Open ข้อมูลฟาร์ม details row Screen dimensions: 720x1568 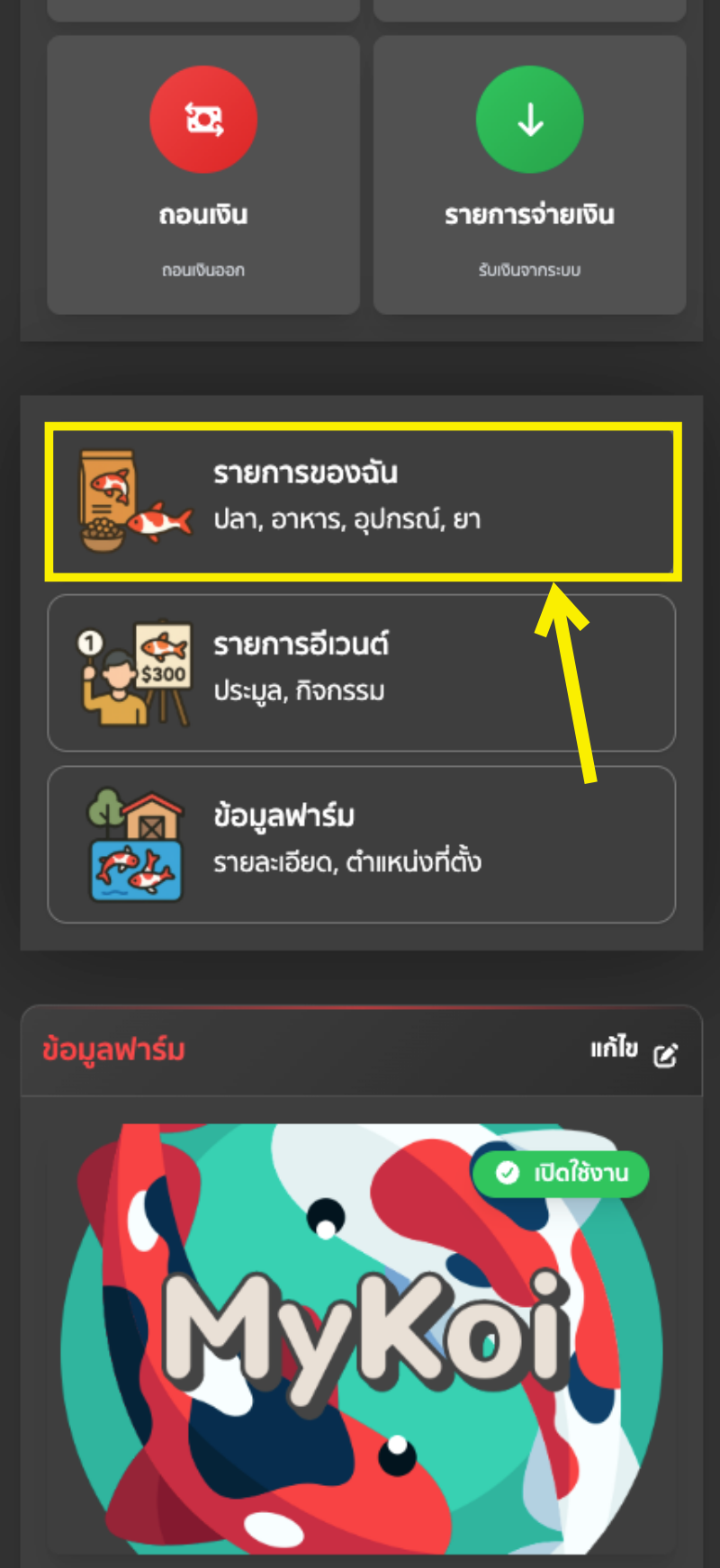pos(362,844)
